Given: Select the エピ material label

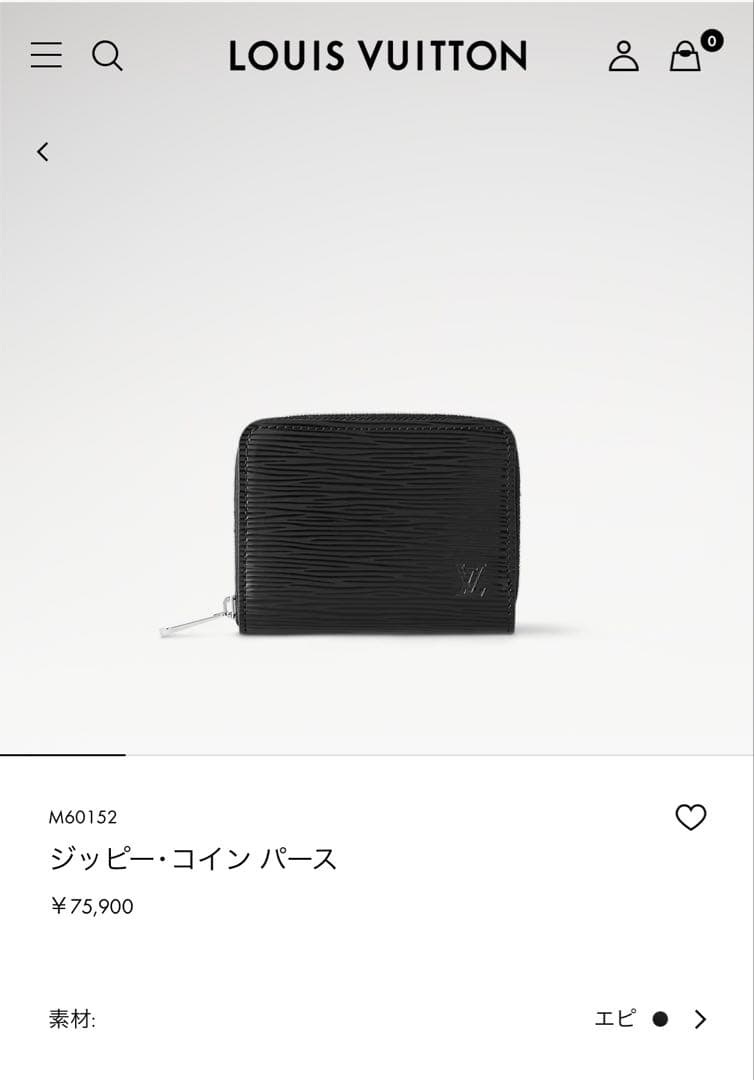Looking at the screenshot, I should point(614,1020).
